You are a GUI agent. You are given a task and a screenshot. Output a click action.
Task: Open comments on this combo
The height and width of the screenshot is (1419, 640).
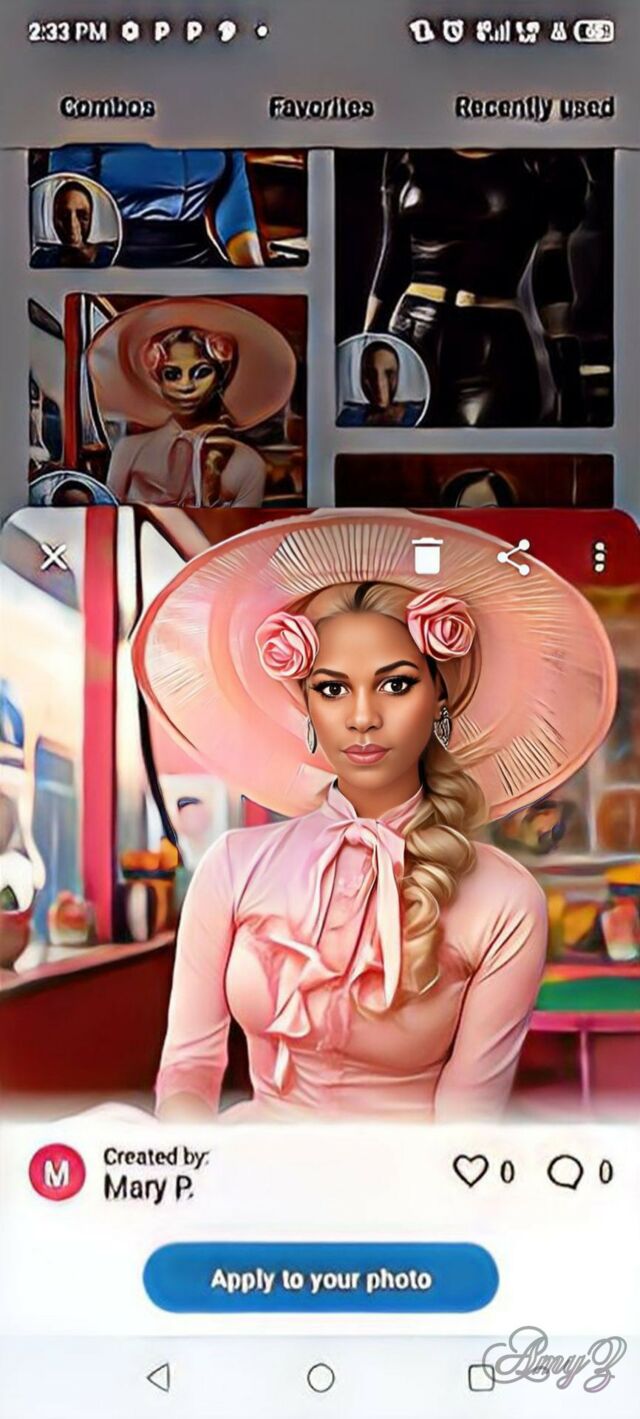click(x=565, y=1172)
